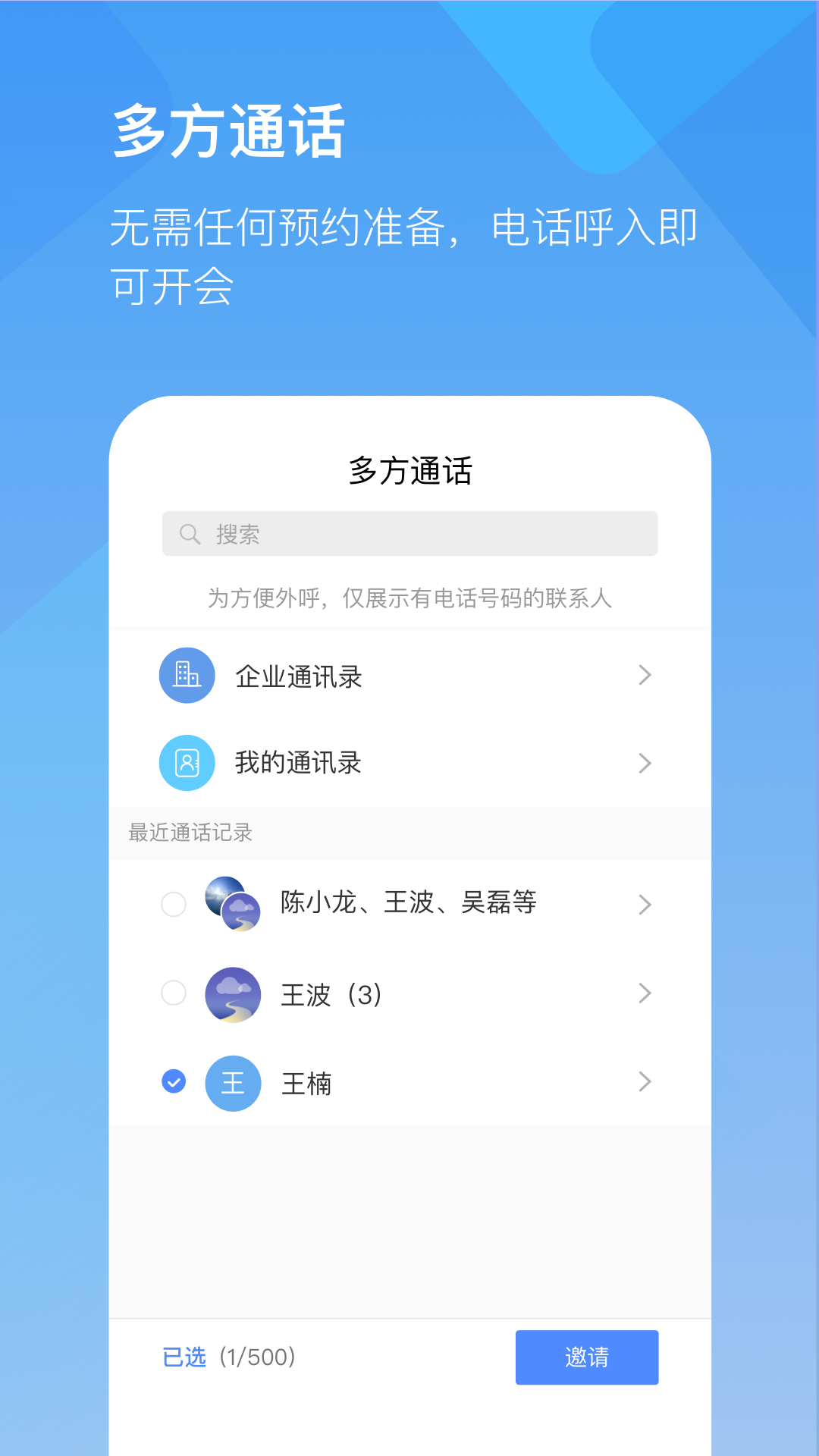The image size is (819, 1456).
Task: Click the group avatar of 陈小龙、王波、吴磊等
Action: pos(233,904)
